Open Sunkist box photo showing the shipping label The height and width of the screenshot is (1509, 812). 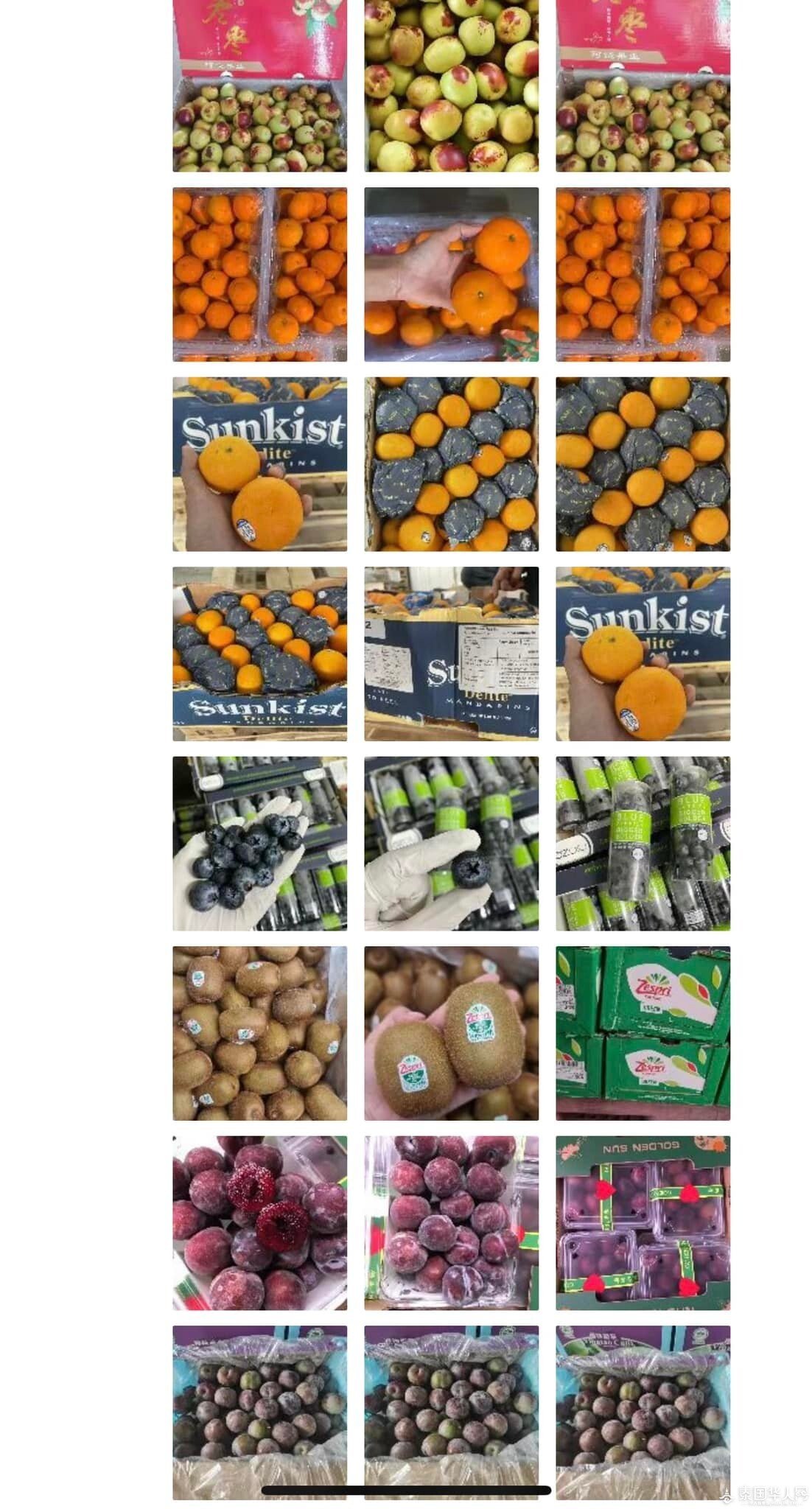click(x=451, y=654)
